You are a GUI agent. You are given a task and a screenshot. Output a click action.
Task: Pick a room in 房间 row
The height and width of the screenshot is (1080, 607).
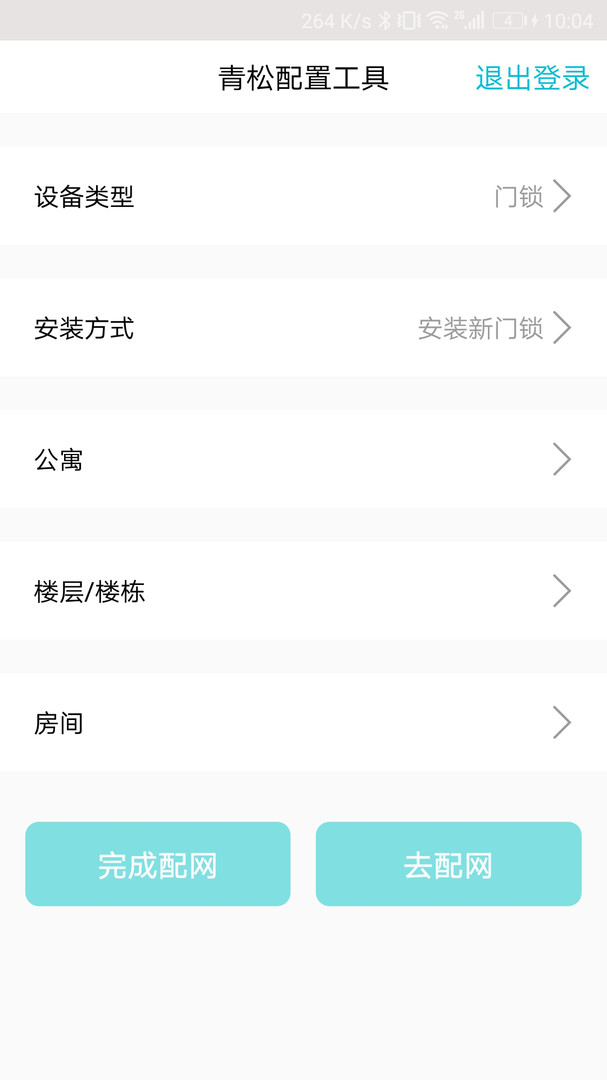pyautogui.click(x=303, y=722)
